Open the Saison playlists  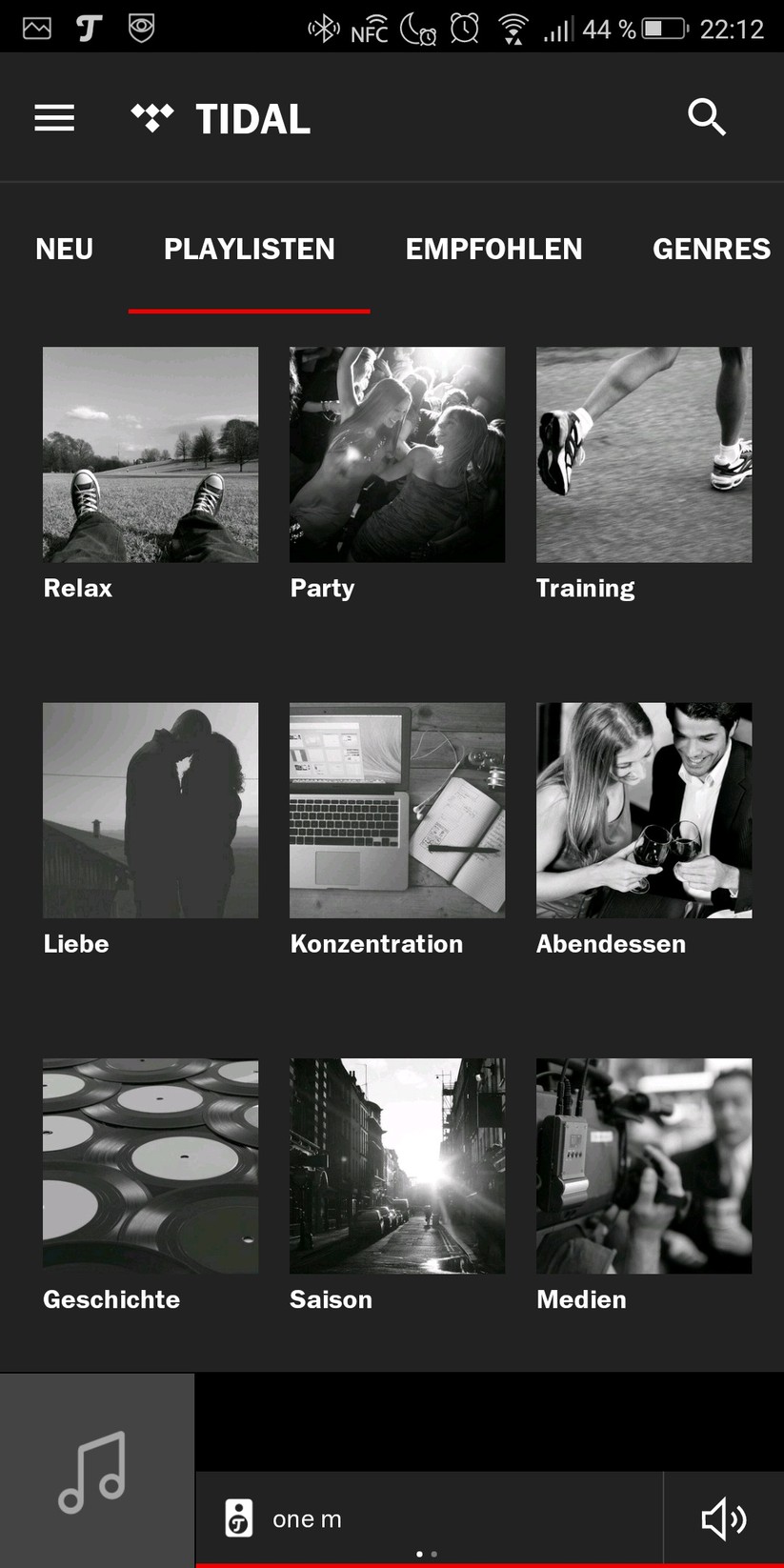tap(397, 1166)
